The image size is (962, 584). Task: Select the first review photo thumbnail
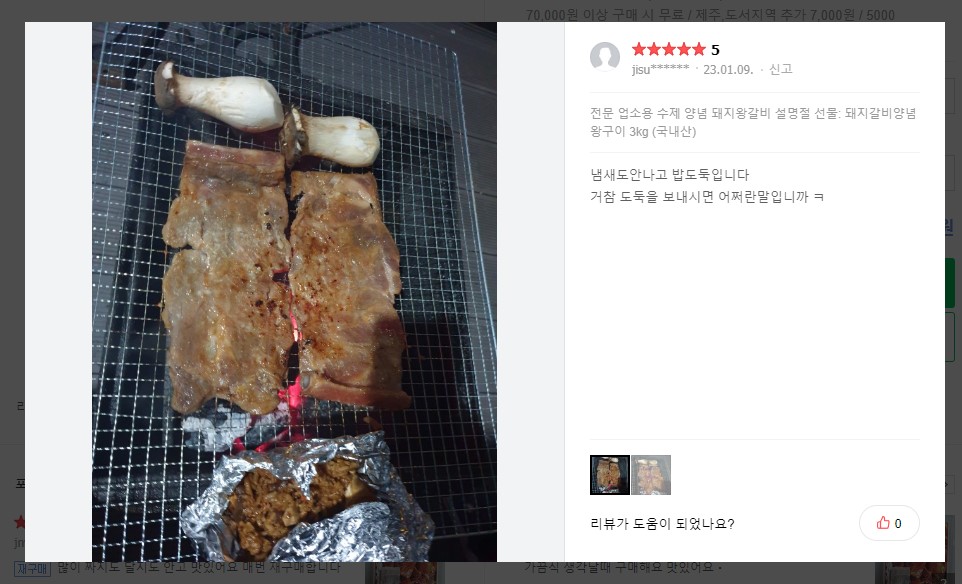(610, 475)
